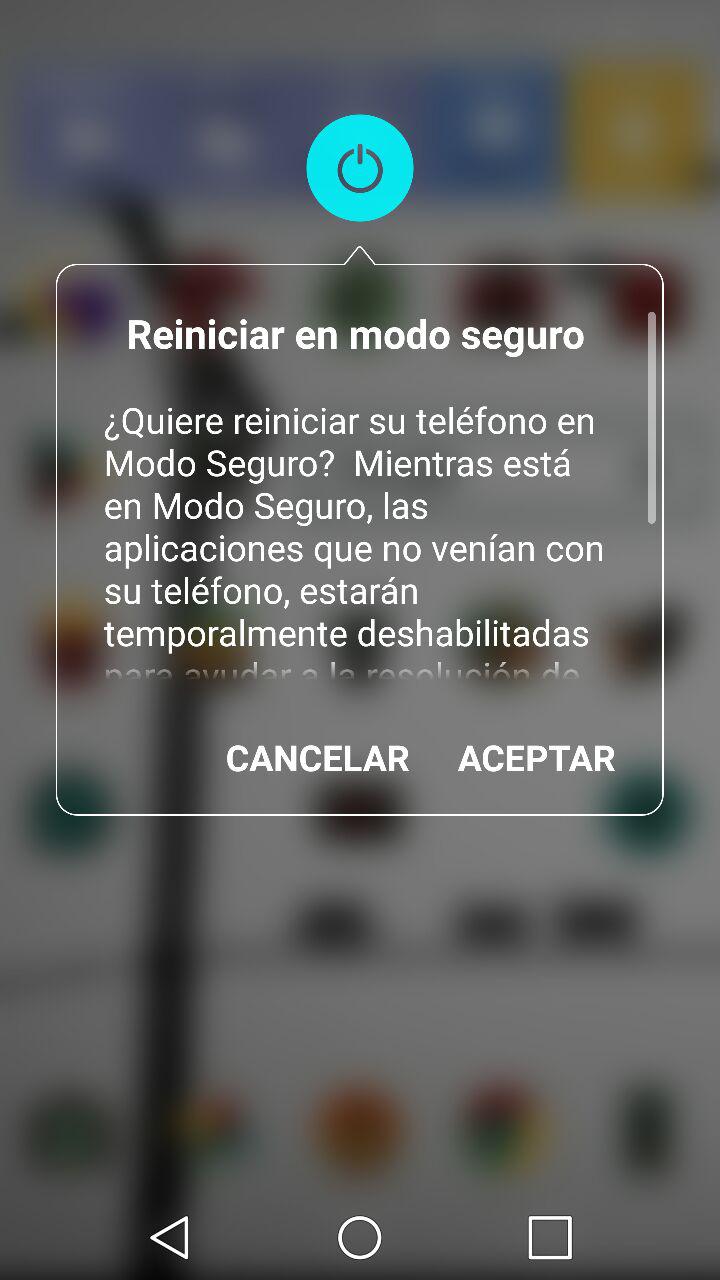
Task: Tap the center icon of the navigation bar
Action: click(359, 1237)
